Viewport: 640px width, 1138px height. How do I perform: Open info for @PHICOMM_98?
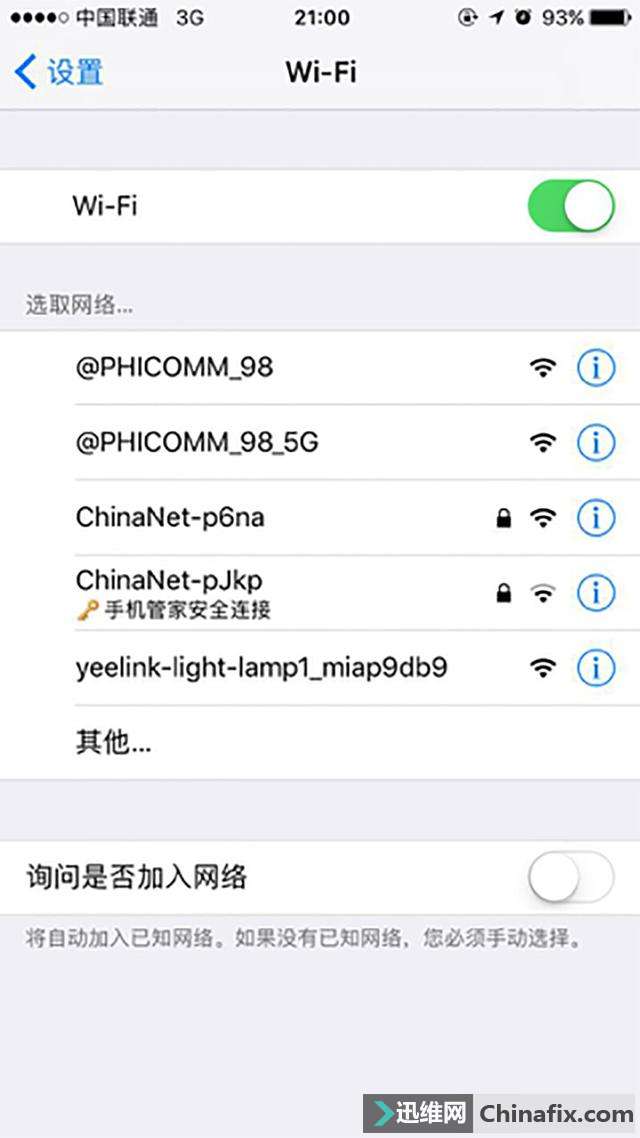pos(596,368)
